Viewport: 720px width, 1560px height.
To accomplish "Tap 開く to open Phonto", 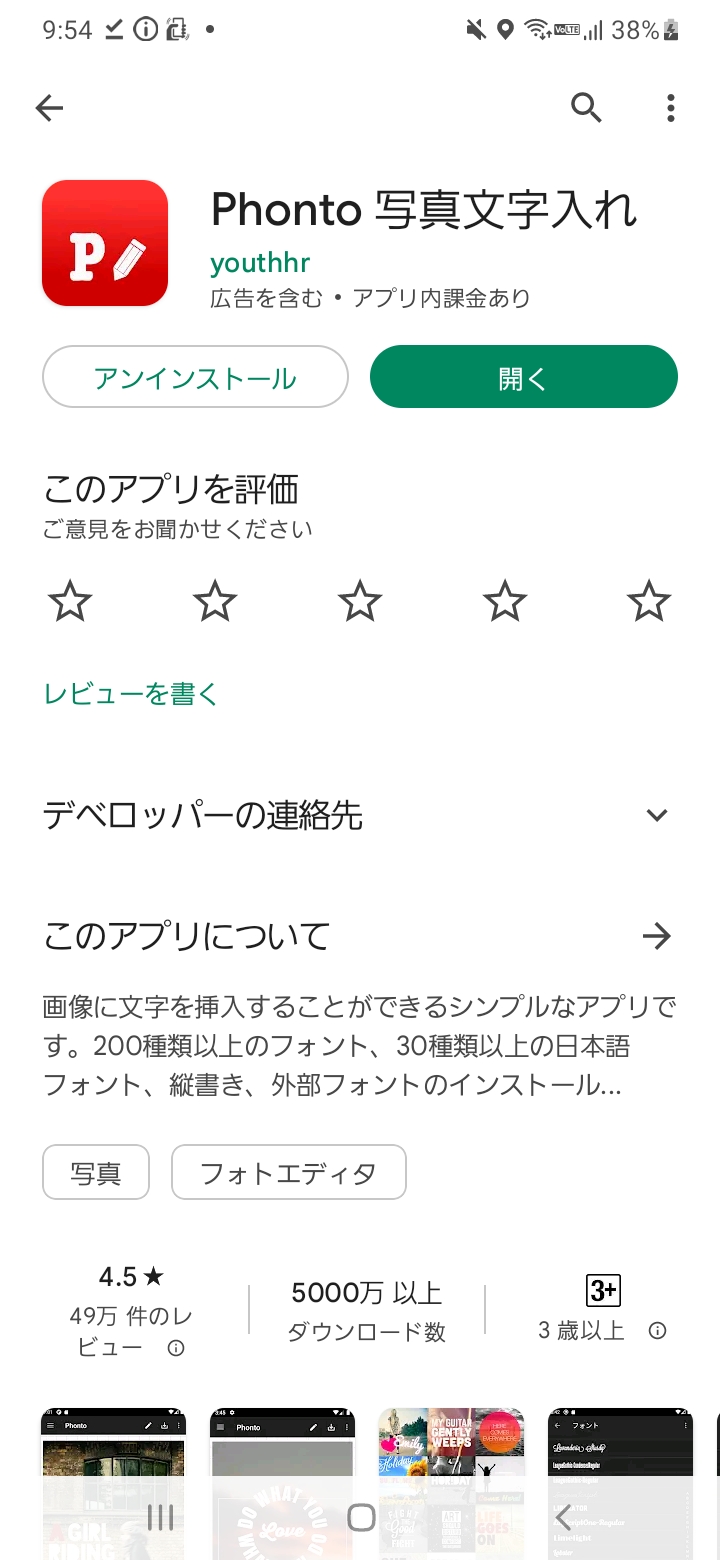I will [x=523, y=378].
